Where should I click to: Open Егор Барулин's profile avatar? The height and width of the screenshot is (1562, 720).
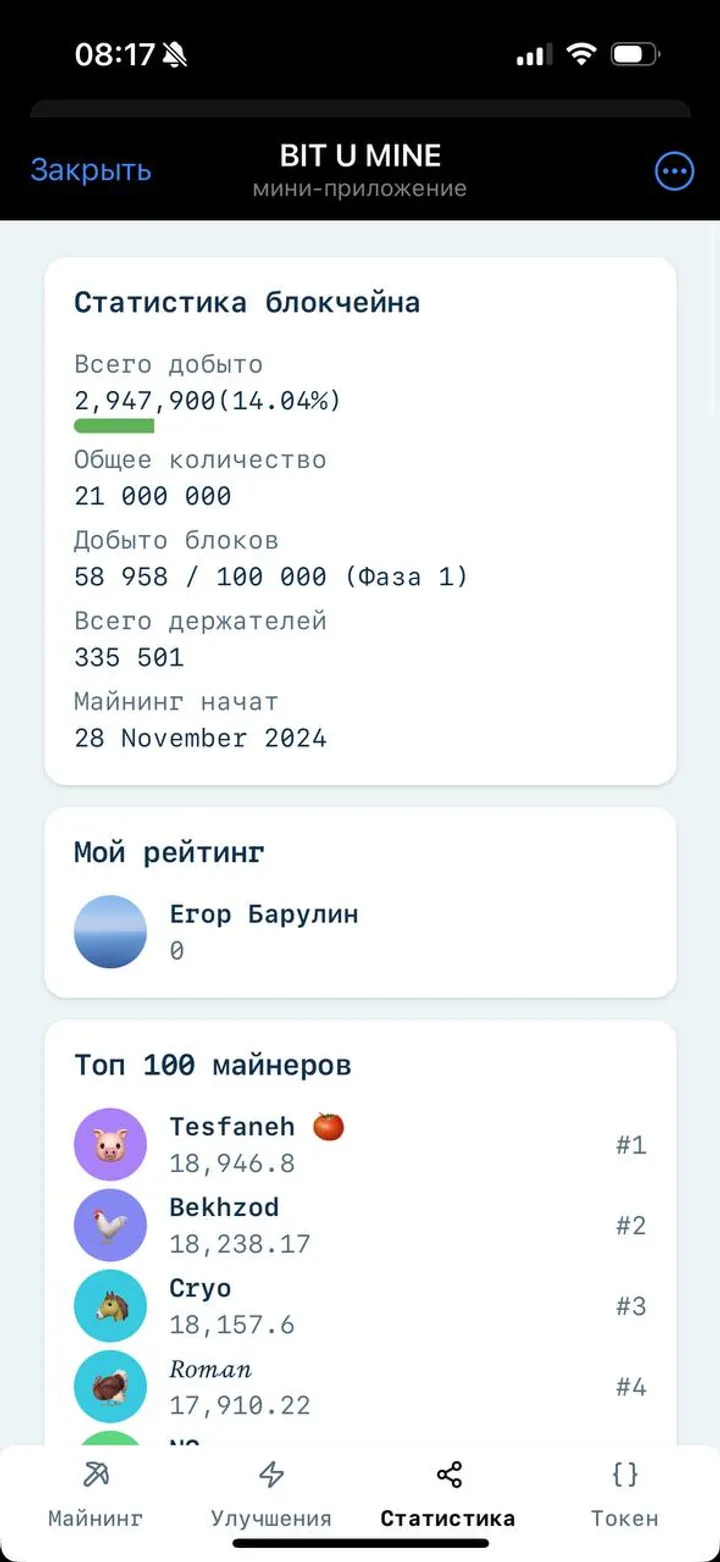[x=110, y=930]
